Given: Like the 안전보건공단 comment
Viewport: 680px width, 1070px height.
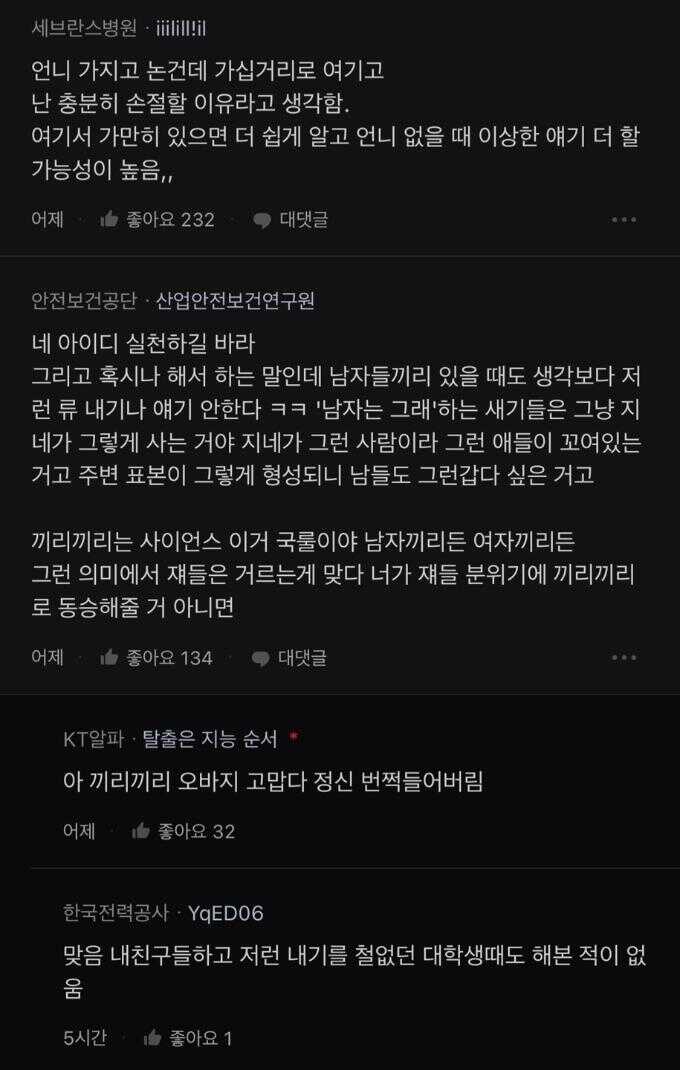Looking at the screenshot, I should 156,657.
